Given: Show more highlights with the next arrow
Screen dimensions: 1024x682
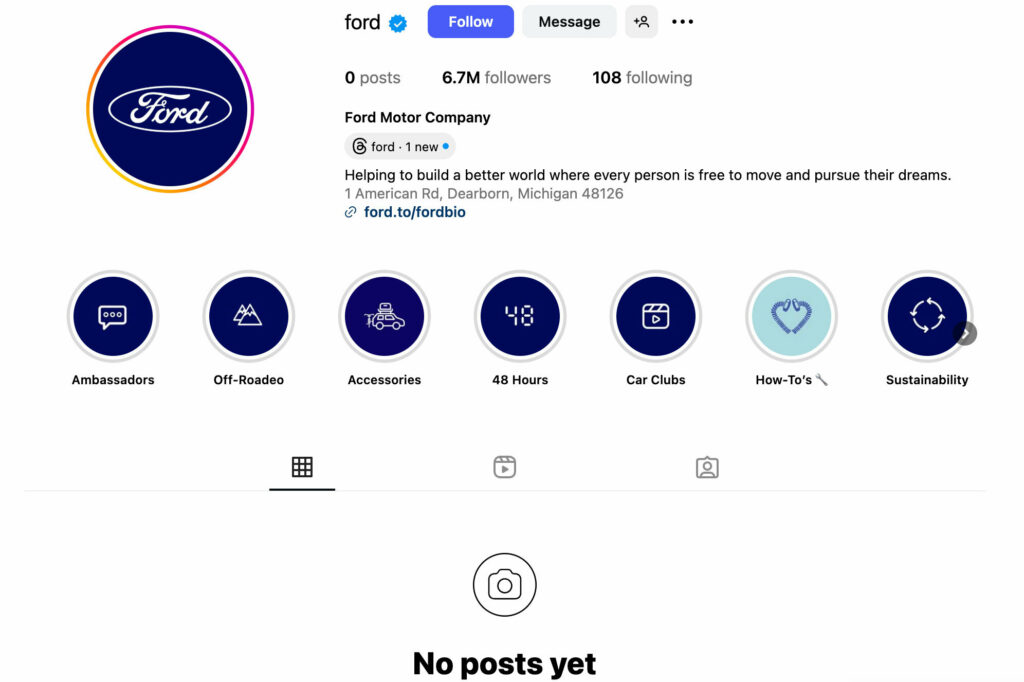Looking at the screenshot, I should click(x=965, y=333).
